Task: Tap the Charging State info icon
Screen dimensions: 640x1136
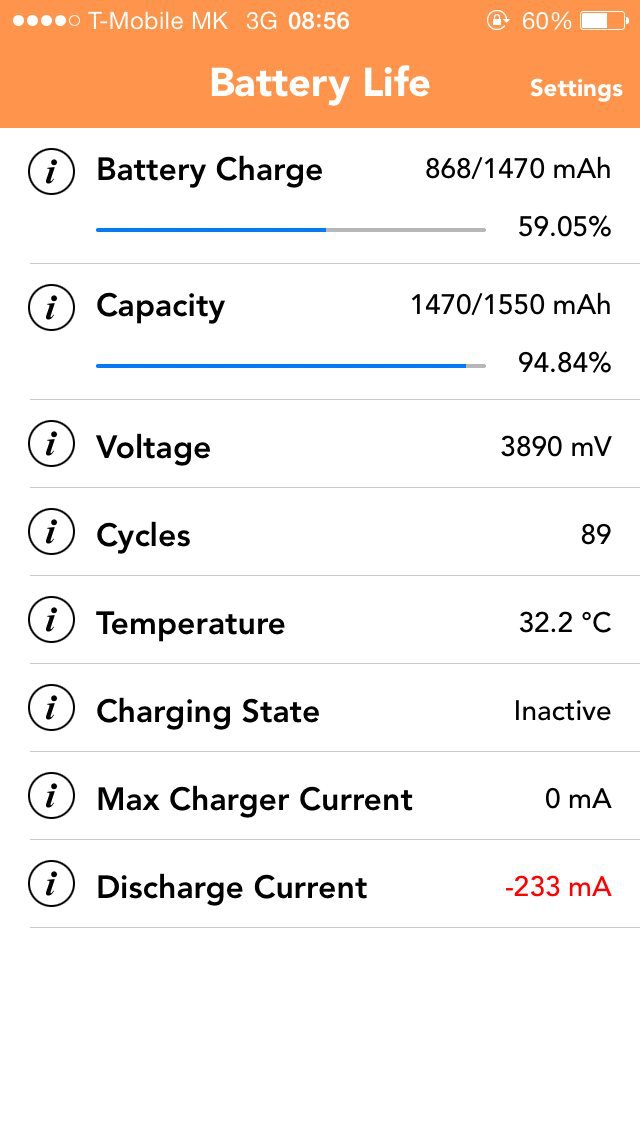Action: (x=52, y=710)
